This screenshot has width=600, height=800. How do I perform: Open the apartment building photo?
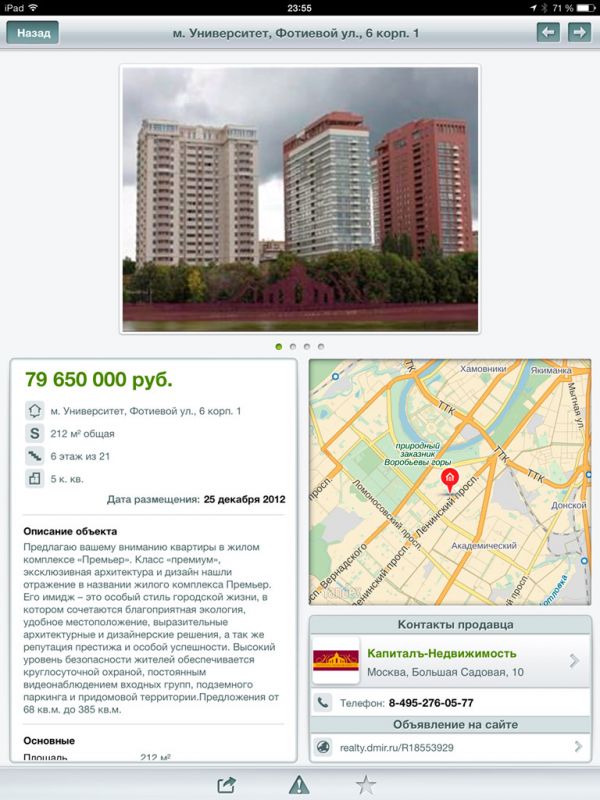tap(300, 198)
